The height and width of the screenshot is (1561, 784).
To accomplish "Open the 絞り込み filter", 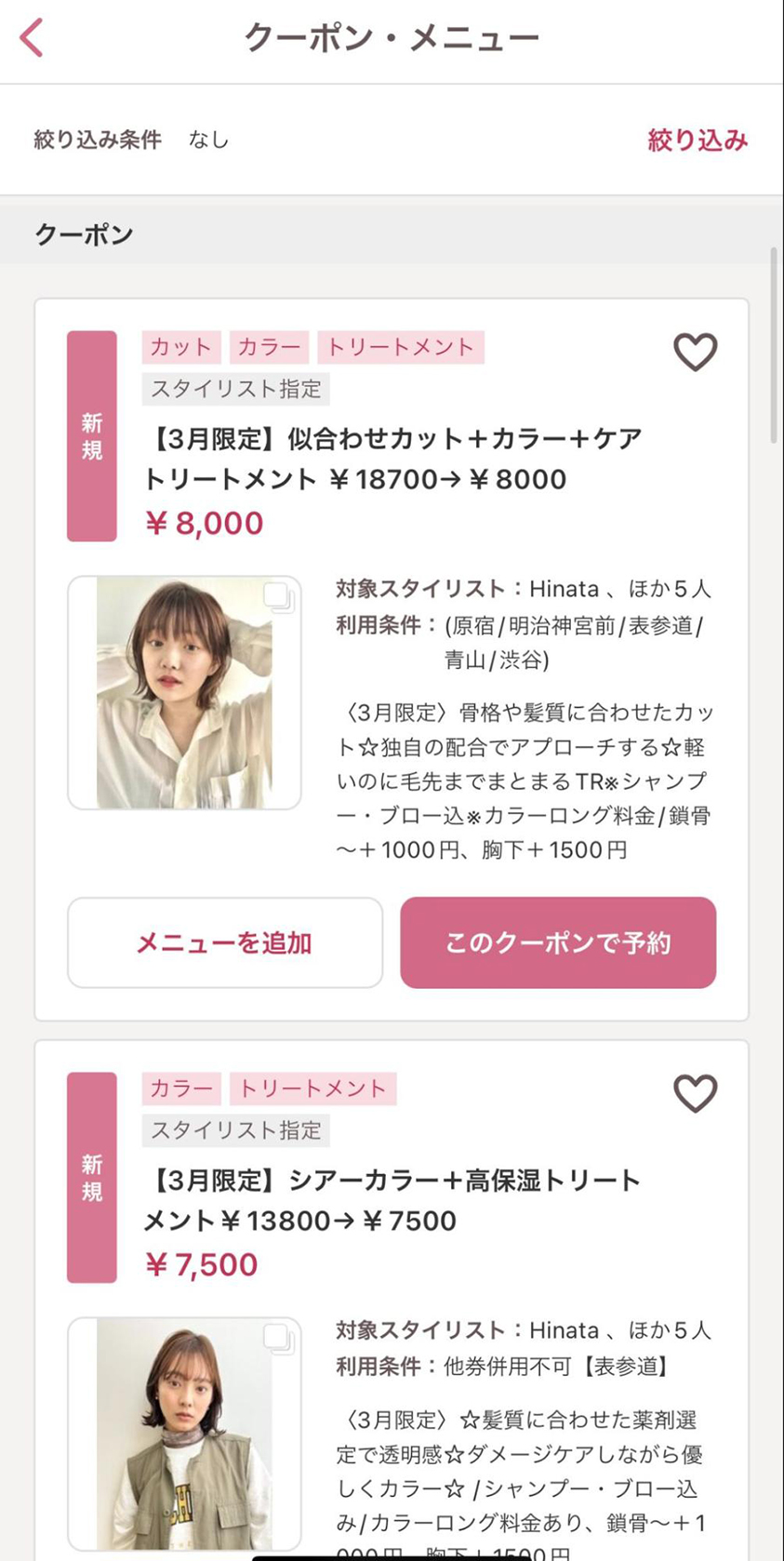I will (697, 140).
